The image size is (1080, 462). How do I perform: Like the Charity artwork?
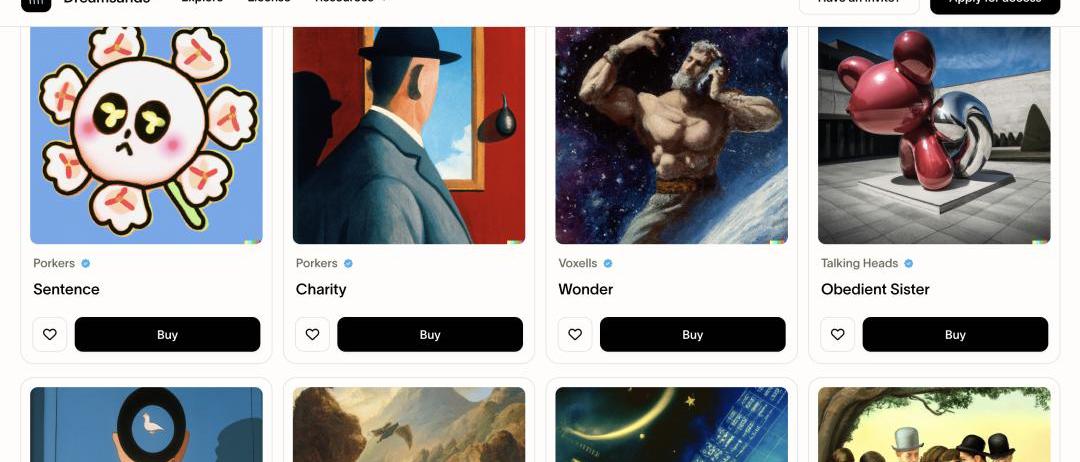312,335
